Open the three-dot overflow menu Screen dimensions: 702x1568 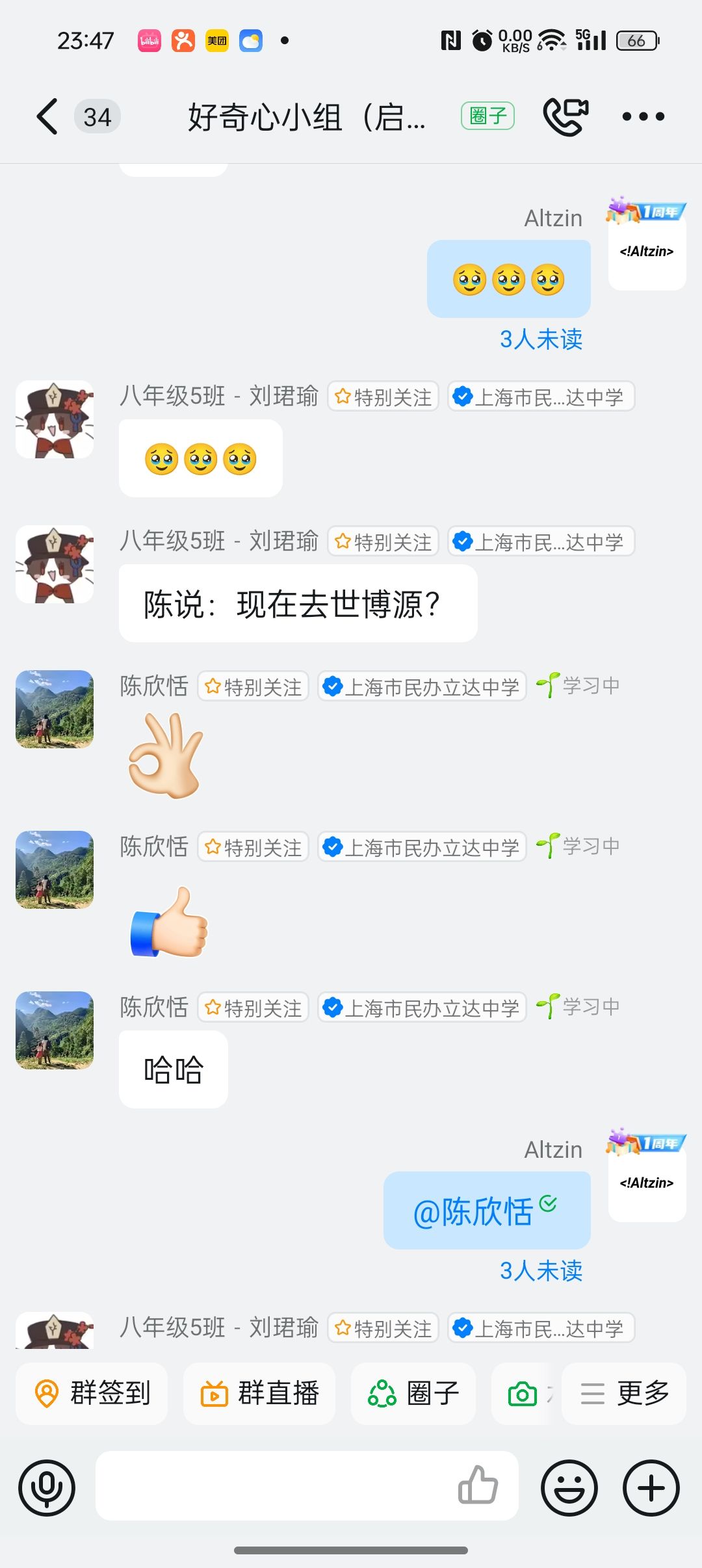pos(643,117)
